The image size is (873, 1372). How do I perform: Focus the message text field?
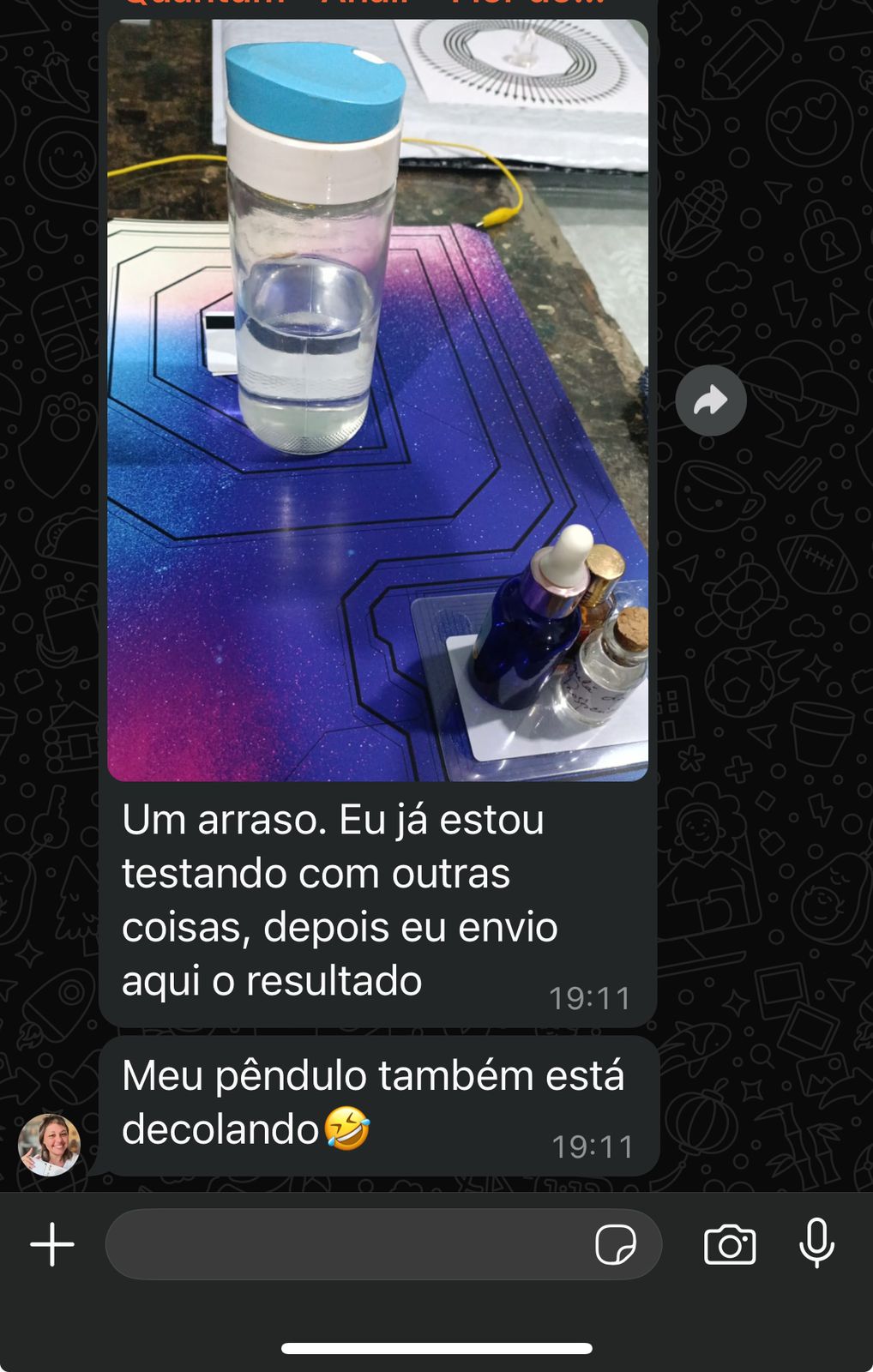coord(343,1244)
